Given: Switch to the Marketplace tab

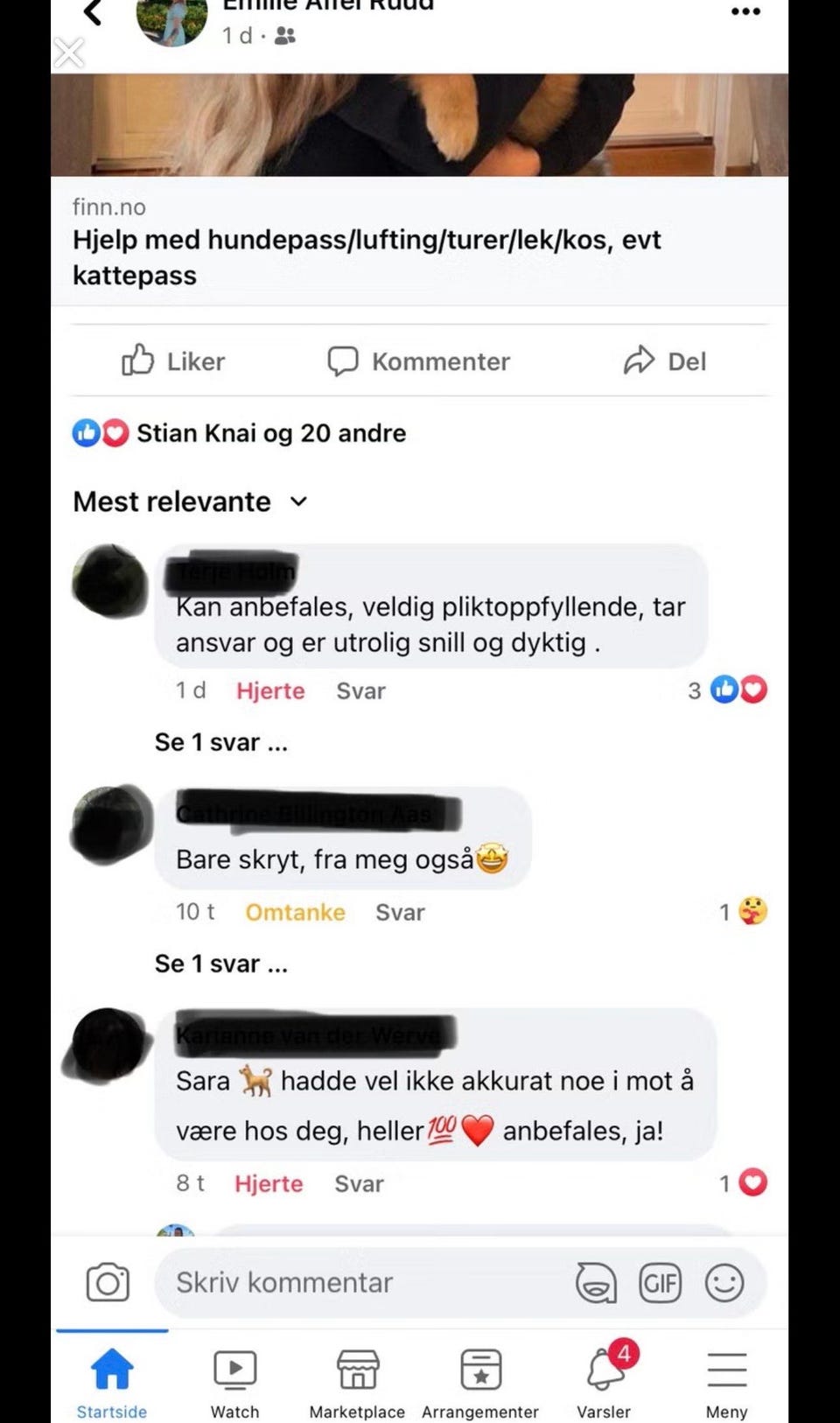Looking at the screenshot, I should pos(357,1384).
